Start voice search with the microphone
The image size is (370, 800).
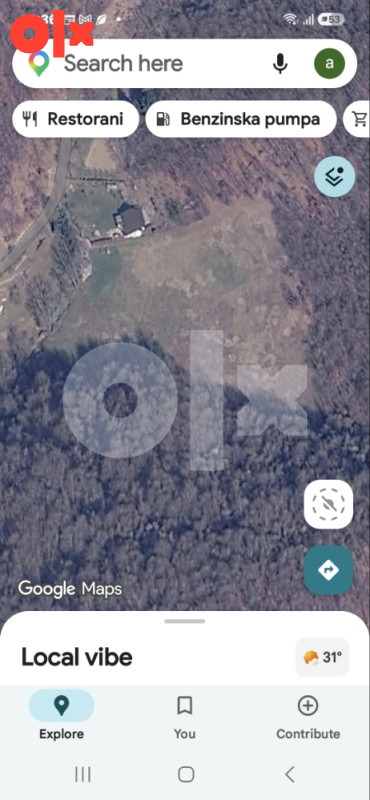280,64
